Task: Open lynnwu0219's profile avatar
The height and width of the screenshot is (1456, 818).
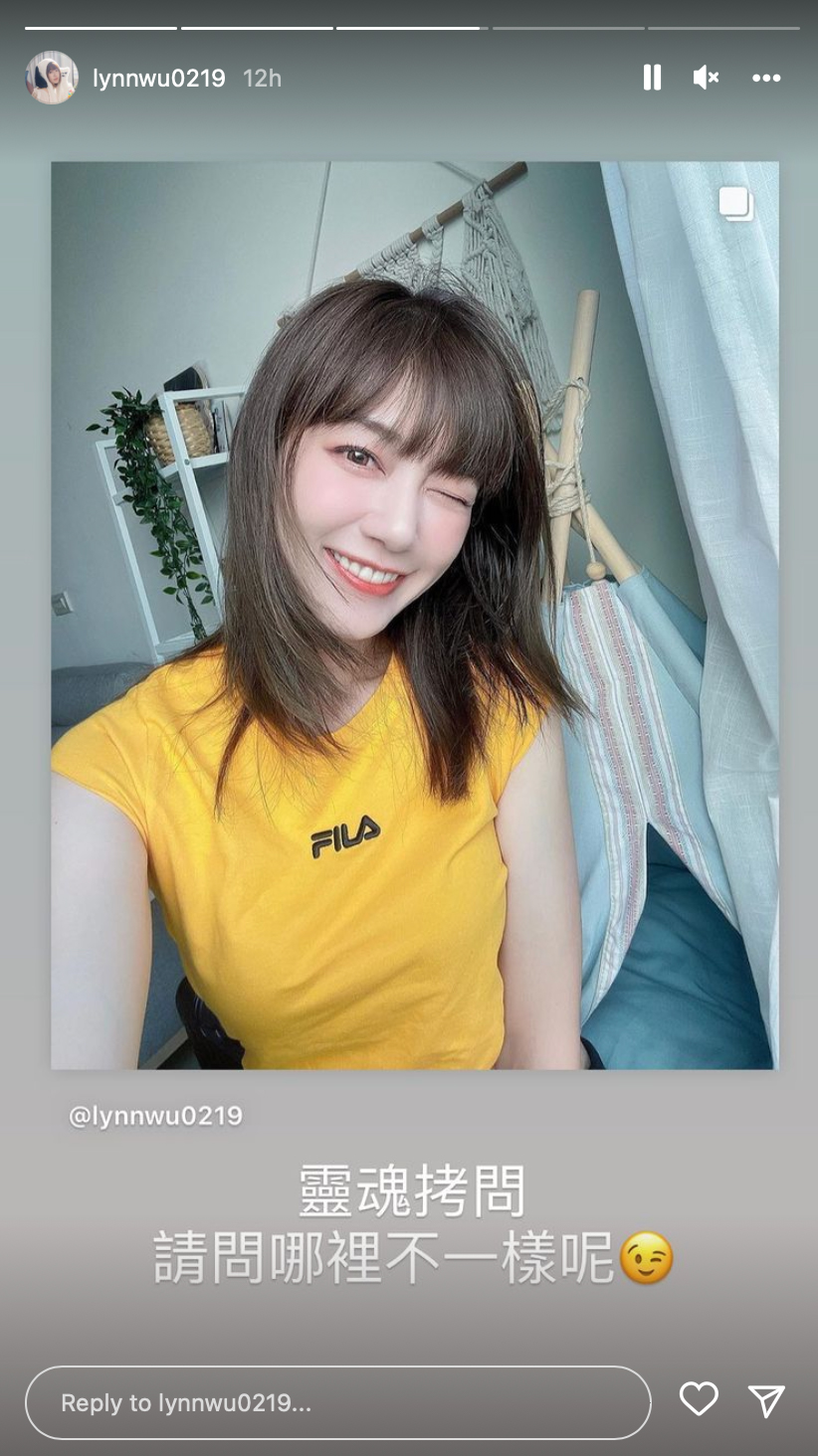Action: [52, 78]
